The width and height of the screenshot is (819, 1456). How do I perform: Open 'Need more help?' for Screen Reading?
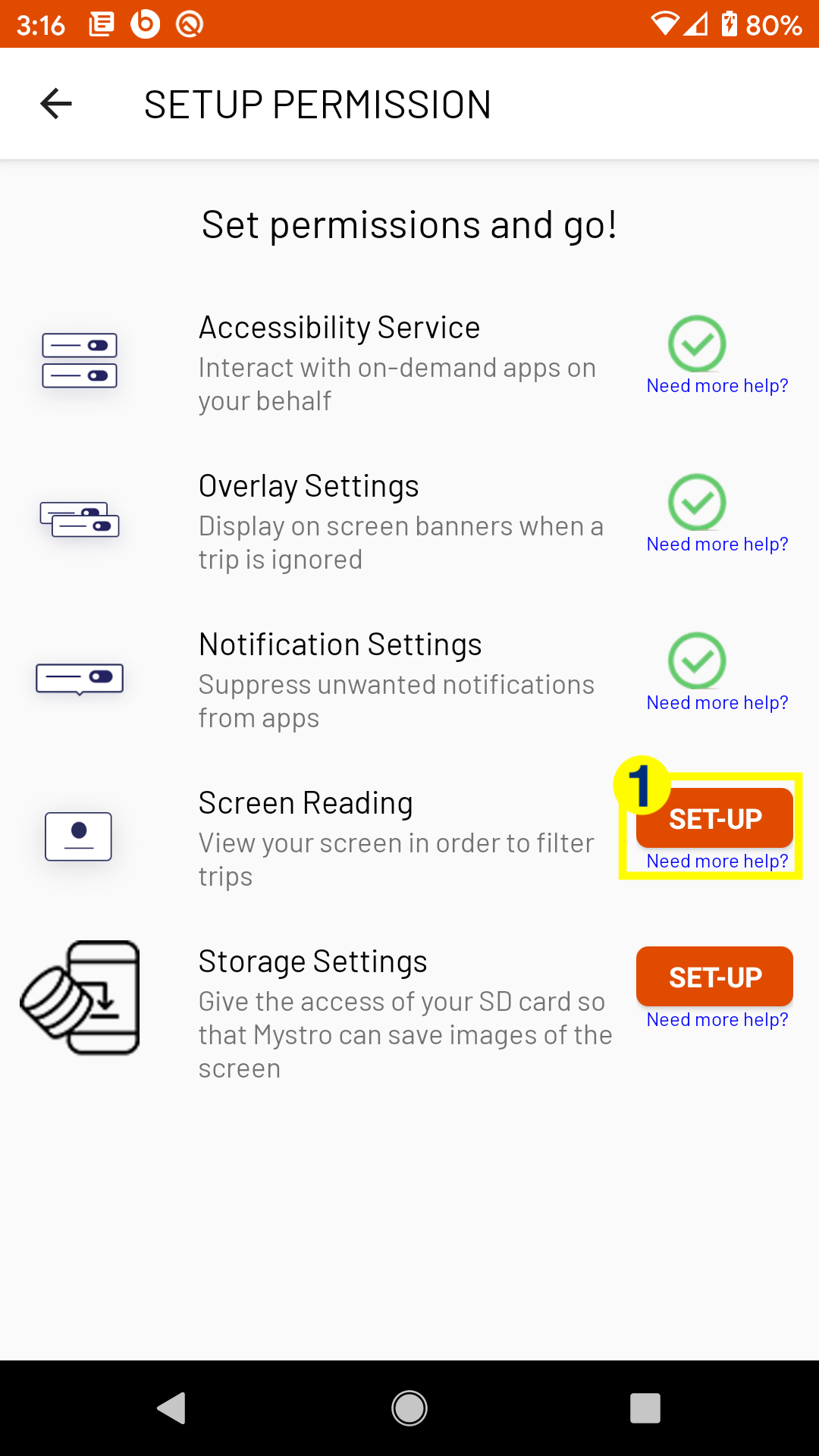point(717,861)
